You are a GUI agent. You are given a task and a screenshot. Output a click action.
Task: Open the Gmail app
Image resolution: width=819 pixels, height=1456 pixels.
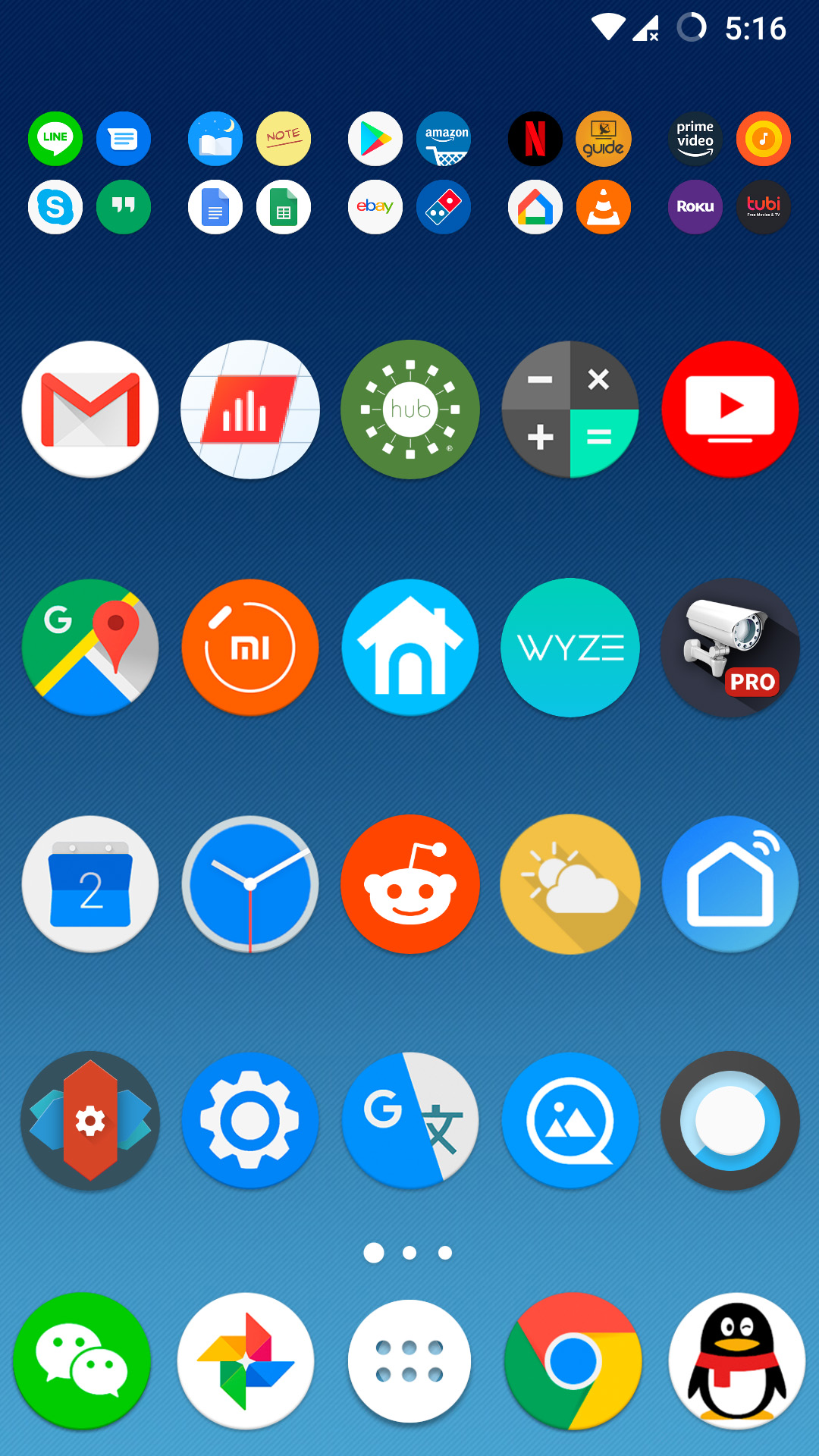coord(90,409)
